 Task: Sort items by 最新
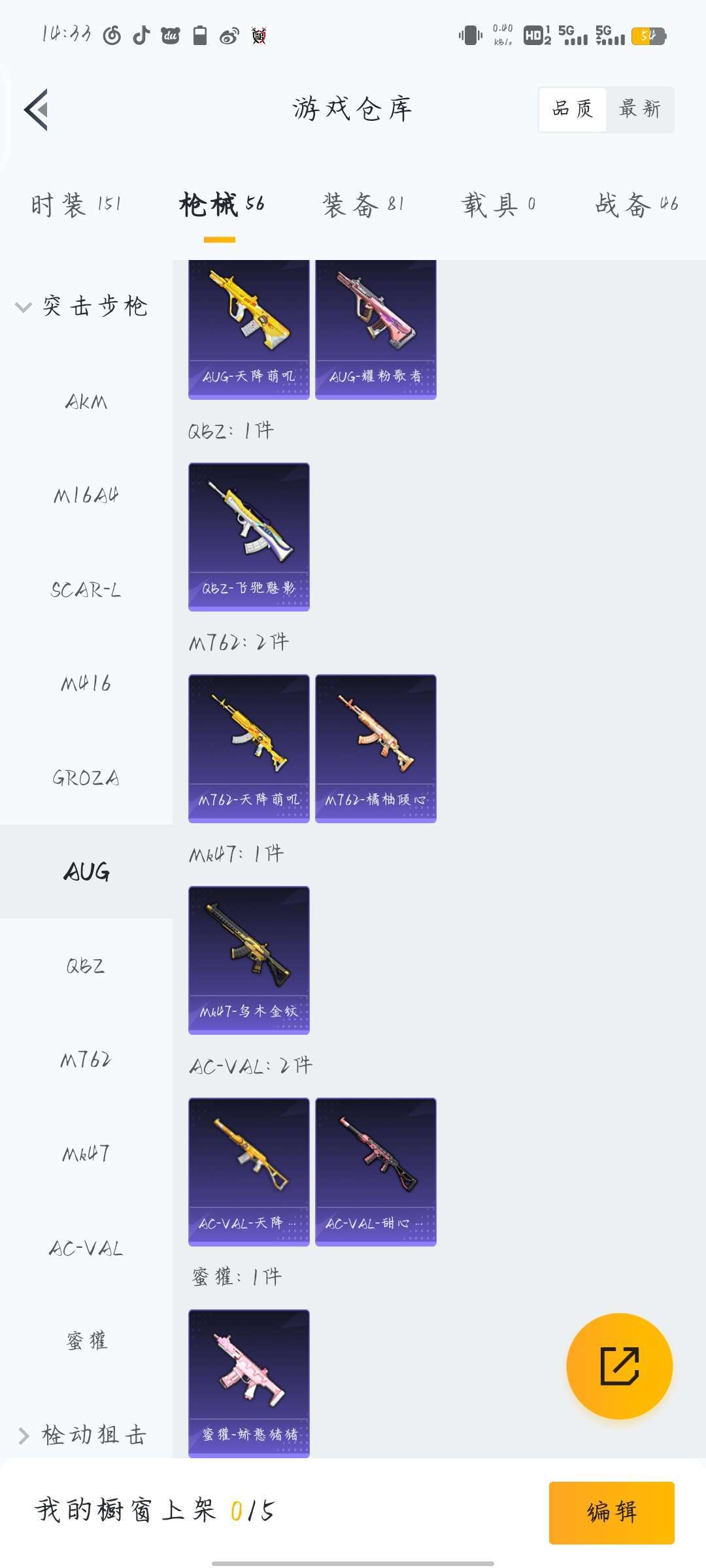(x=639, y=109)
